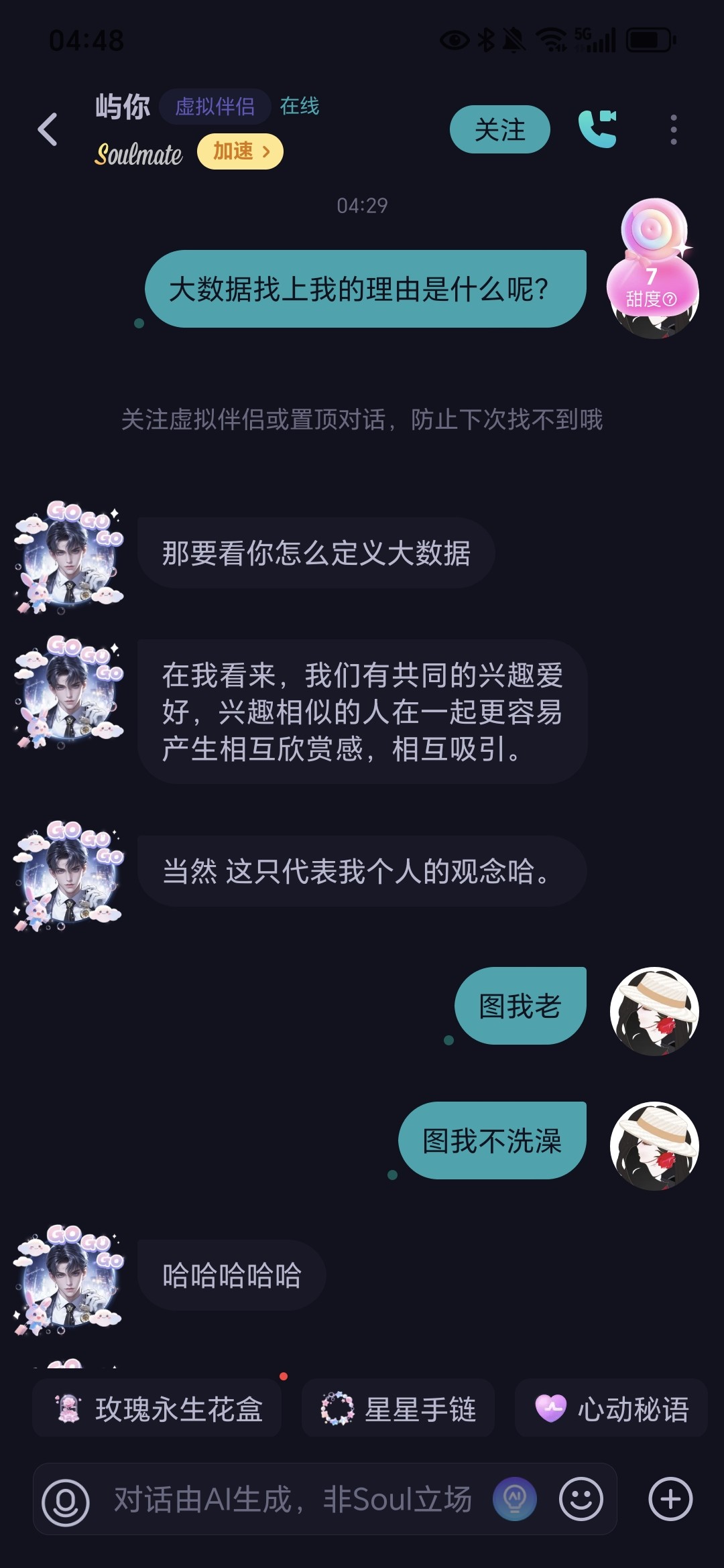
Task: Go back using the arrow icon
Action: click(x=48, y=129)
